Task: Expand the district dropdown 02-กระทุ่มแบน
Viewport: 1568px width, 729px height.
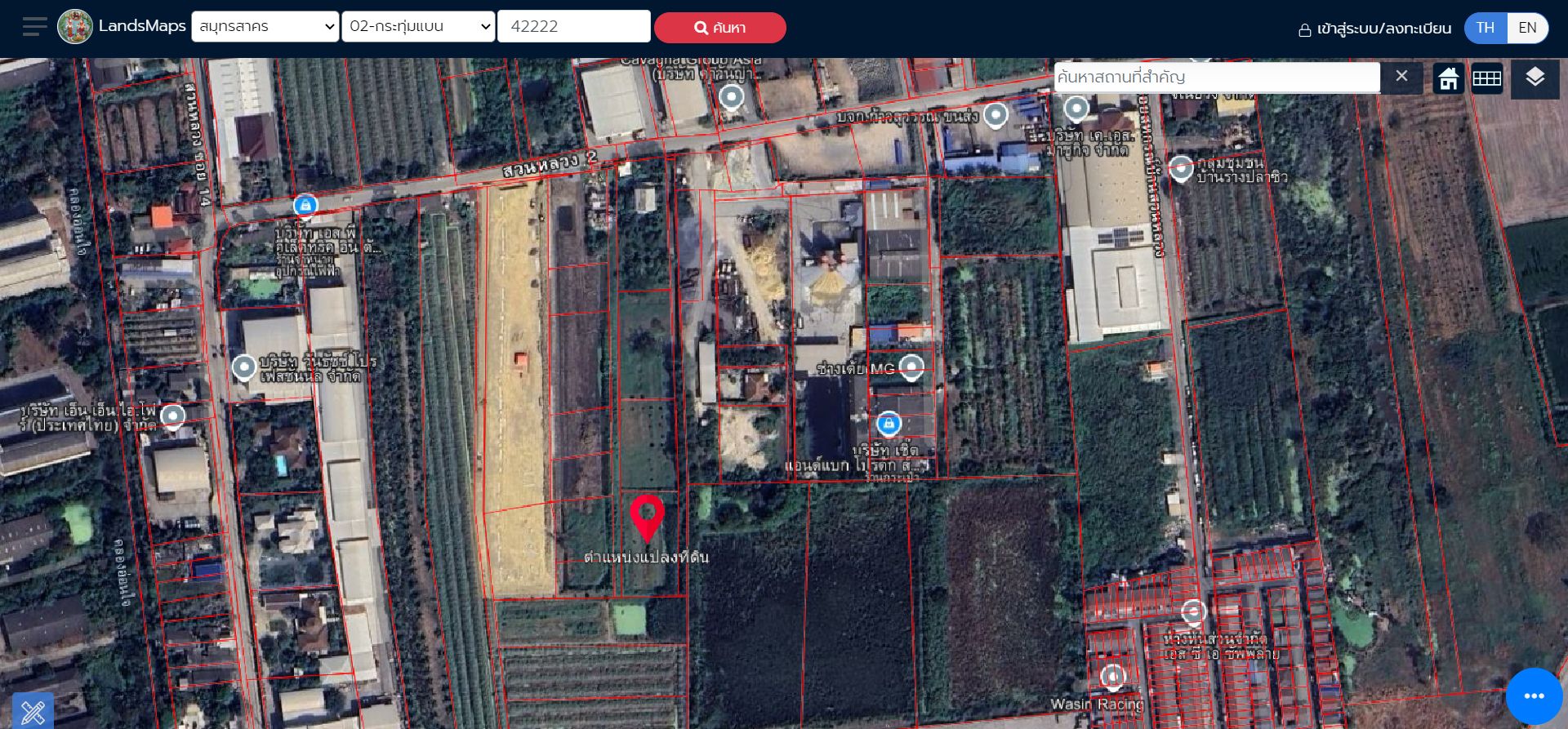Action: pyautogui.click(x=418, y=26)
